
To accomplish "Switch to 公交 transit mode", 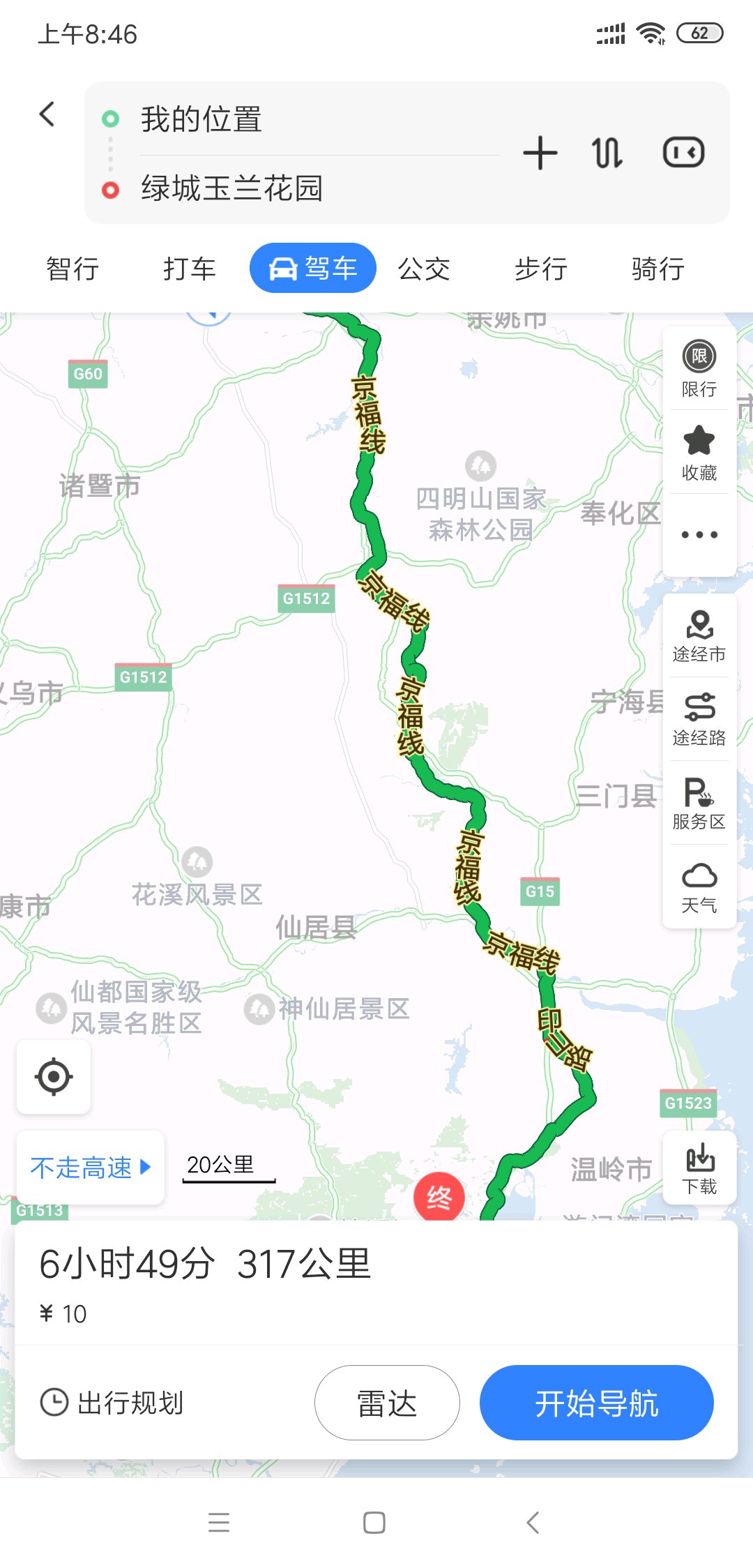I will (x=424, y=269).
